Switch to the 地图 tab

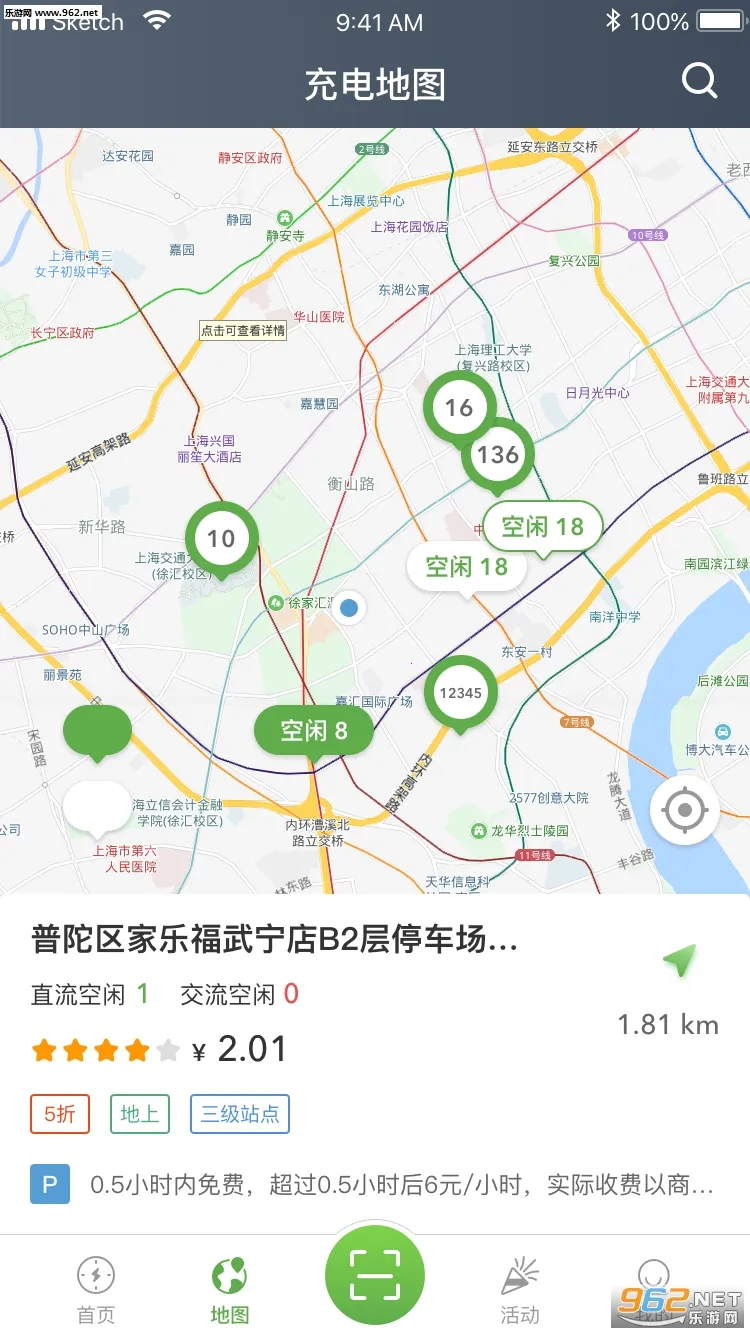coord(229,1288)
